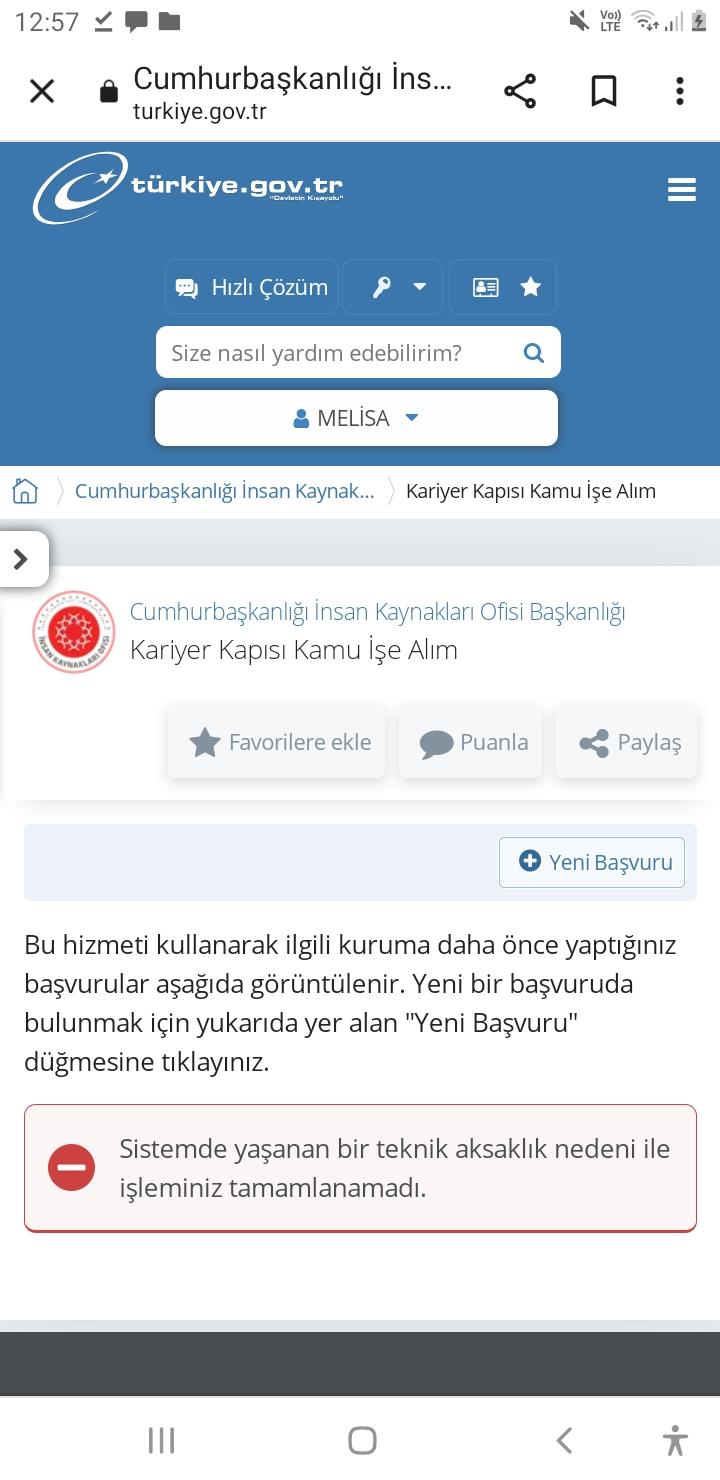720x1480 pixels.
Task: Share the page via browser share icon
Action: pos(520,91)
